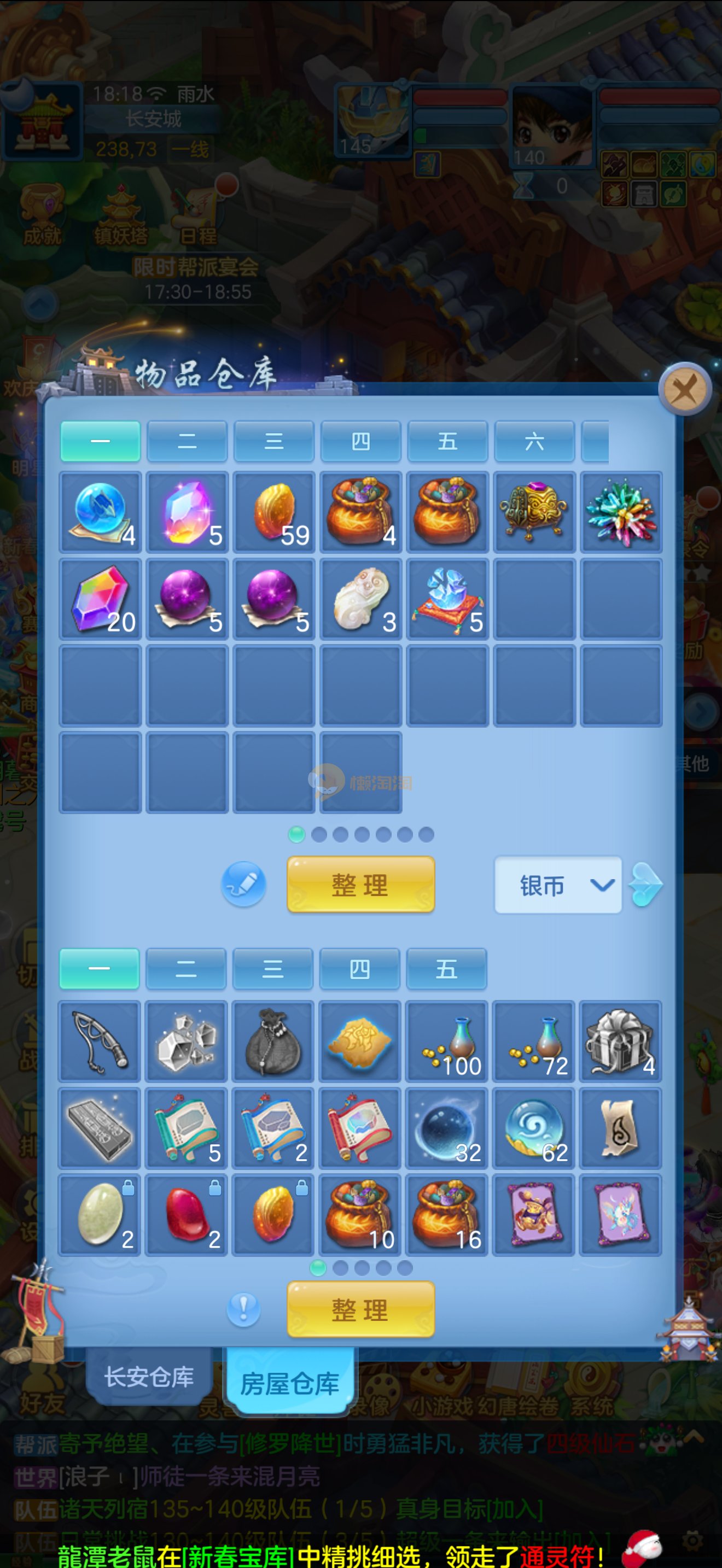Select the white jade beast item with 3

360,599
